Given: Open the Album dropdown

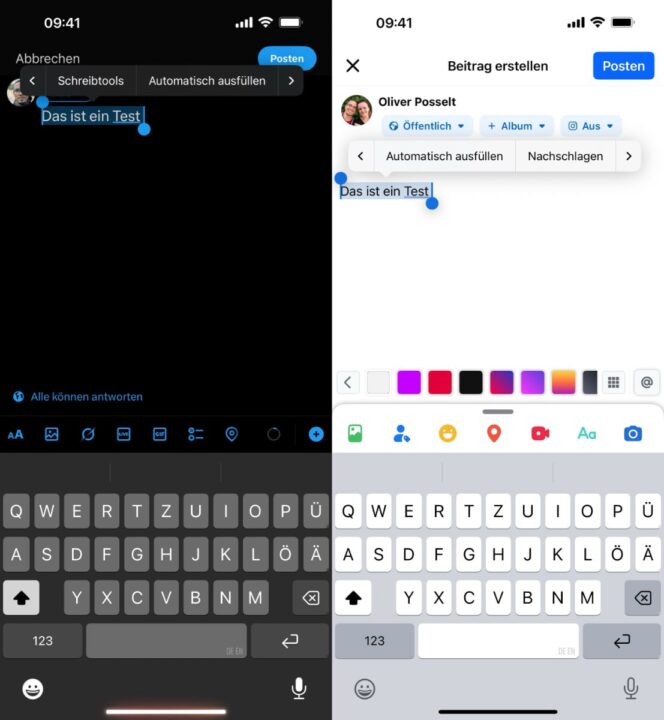Looking at the screenshot, I should (x=516, y=126).
